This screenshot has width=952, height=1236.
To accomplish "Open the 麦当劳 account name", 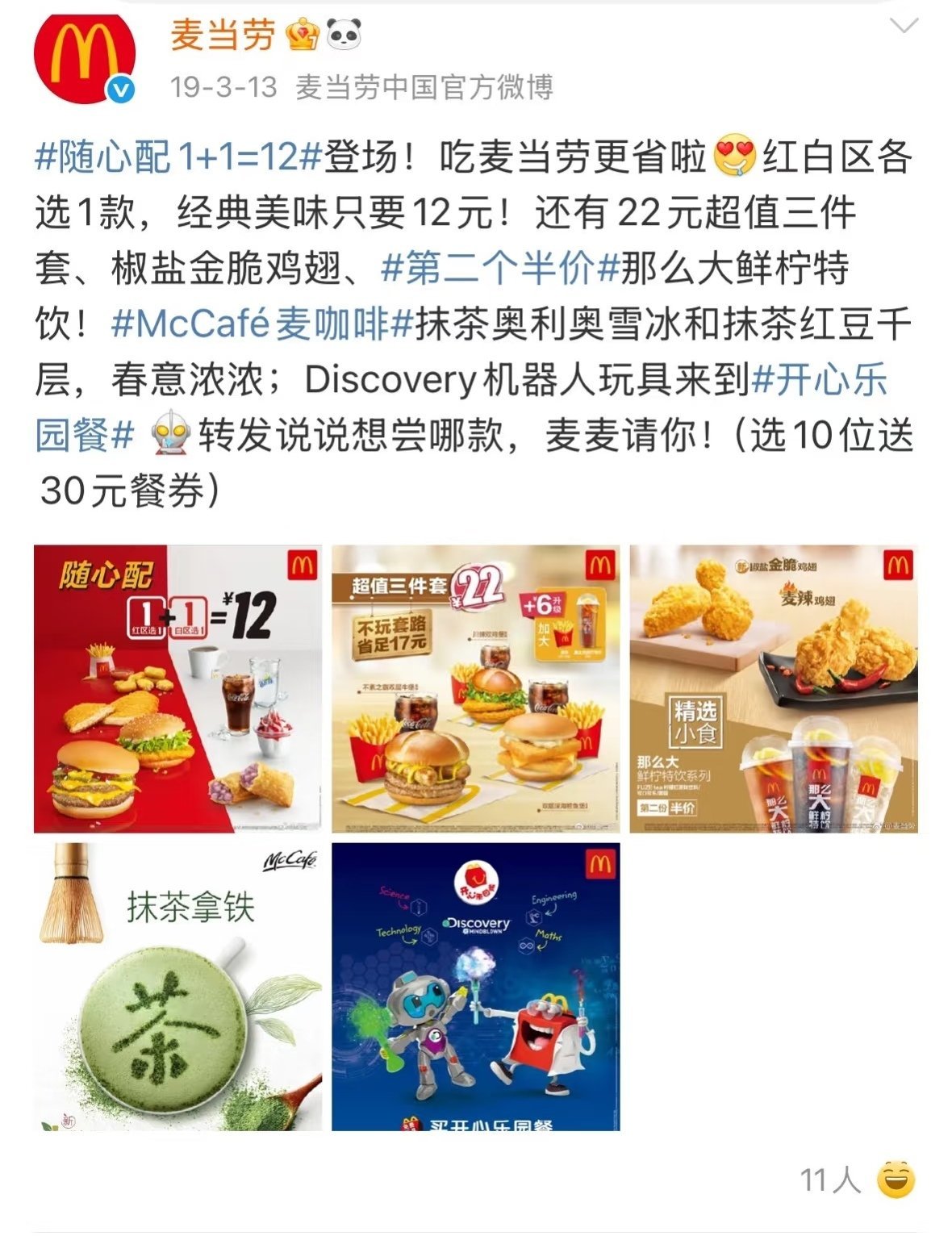I will click(223, 35).
